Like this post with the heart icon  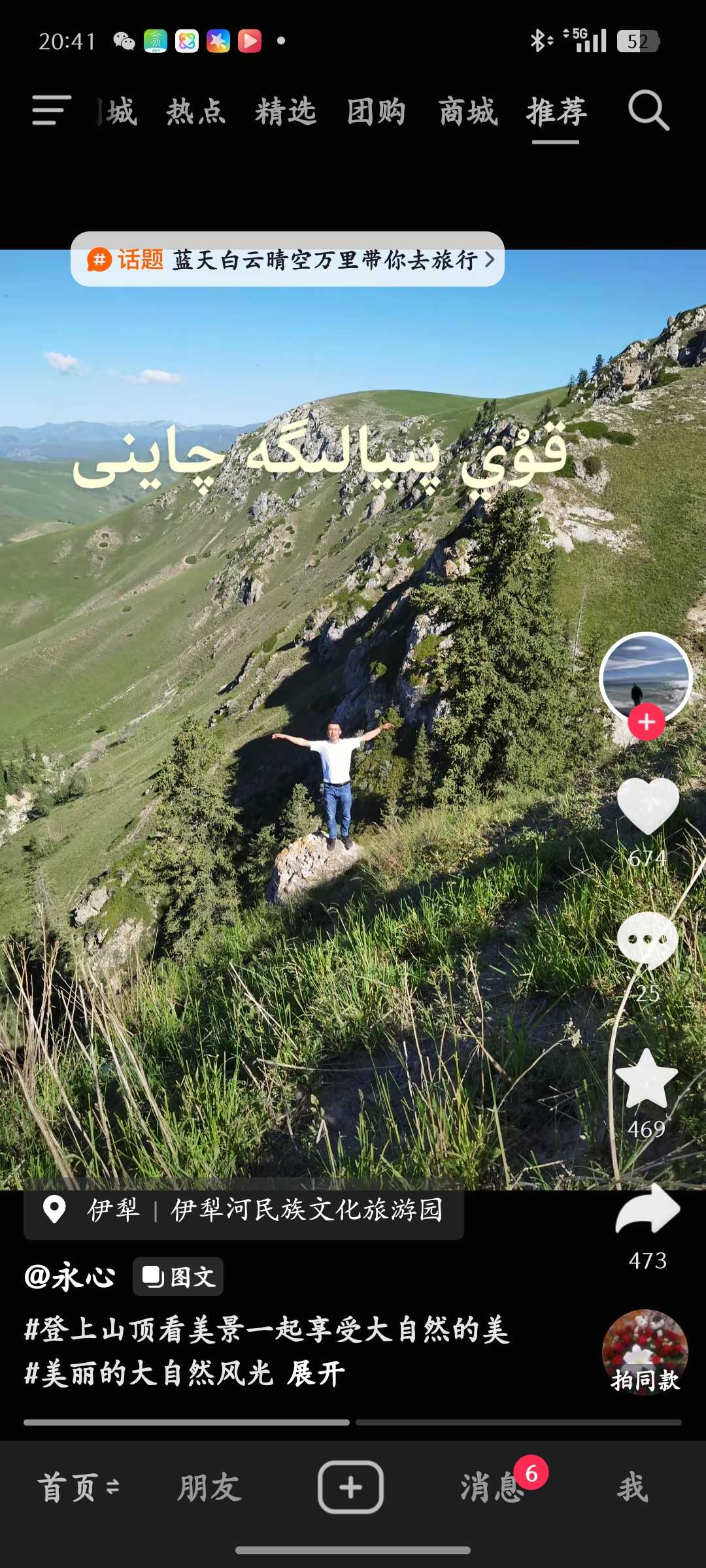point(647,807)
